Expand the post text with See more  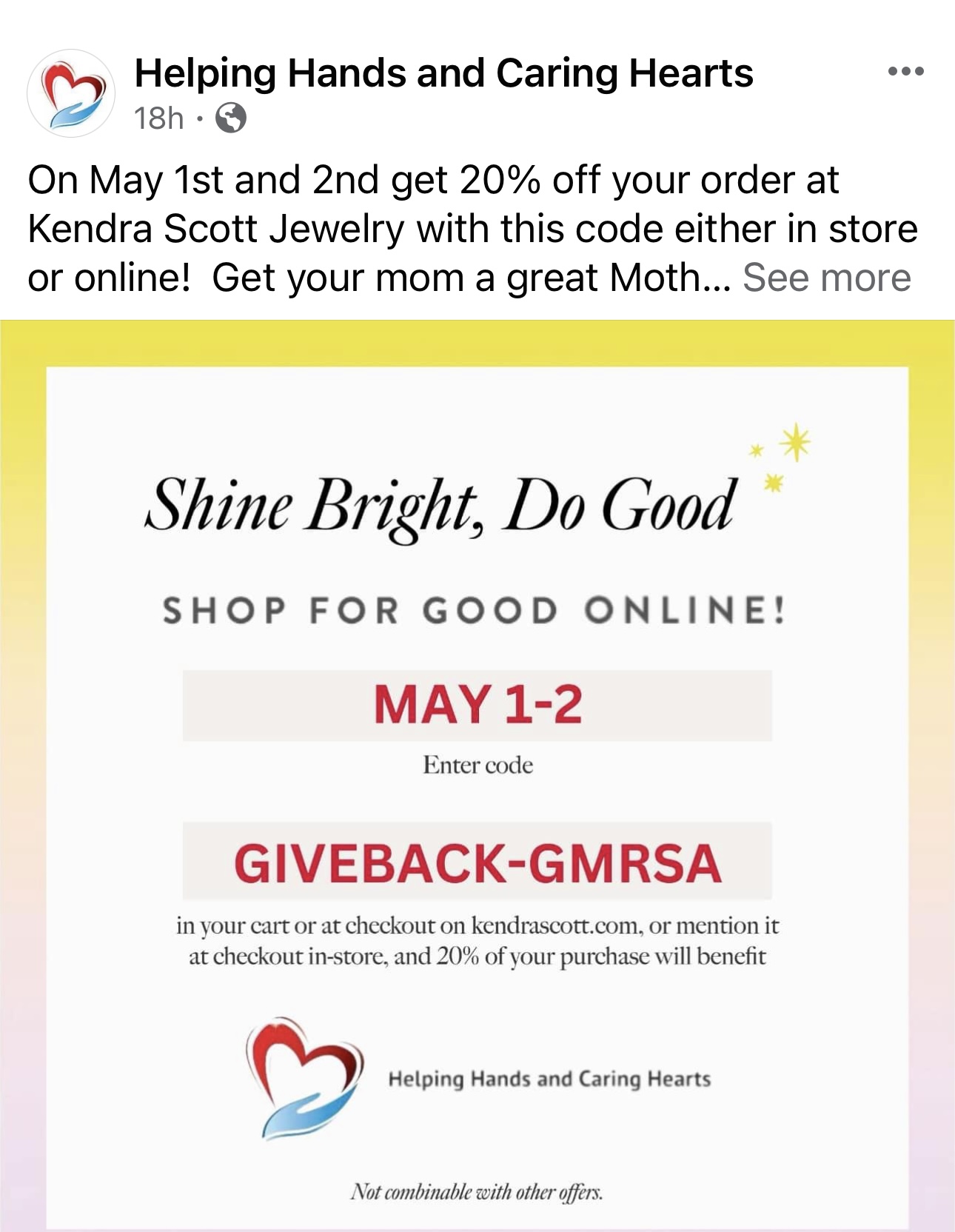point(826,278)
